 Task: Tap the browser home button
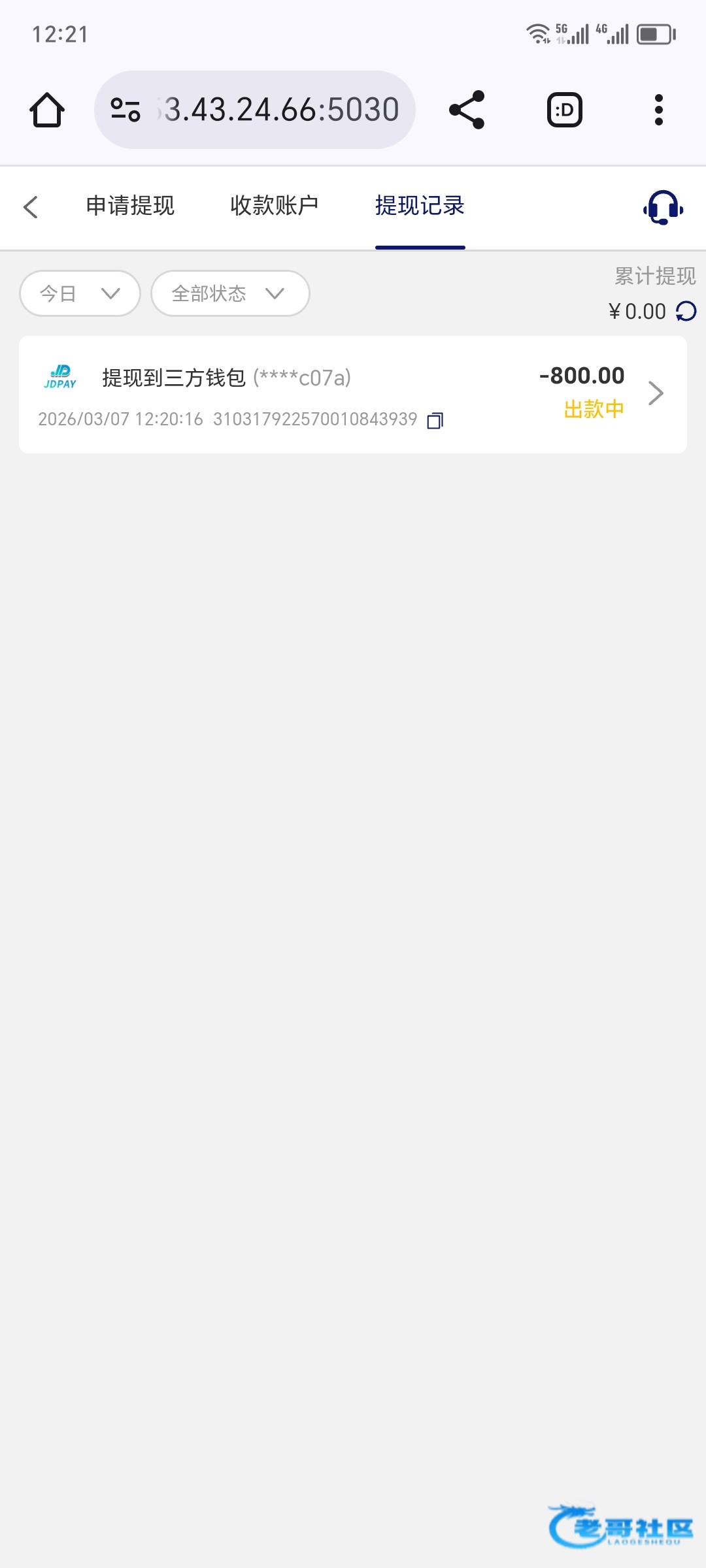(47, 110)
